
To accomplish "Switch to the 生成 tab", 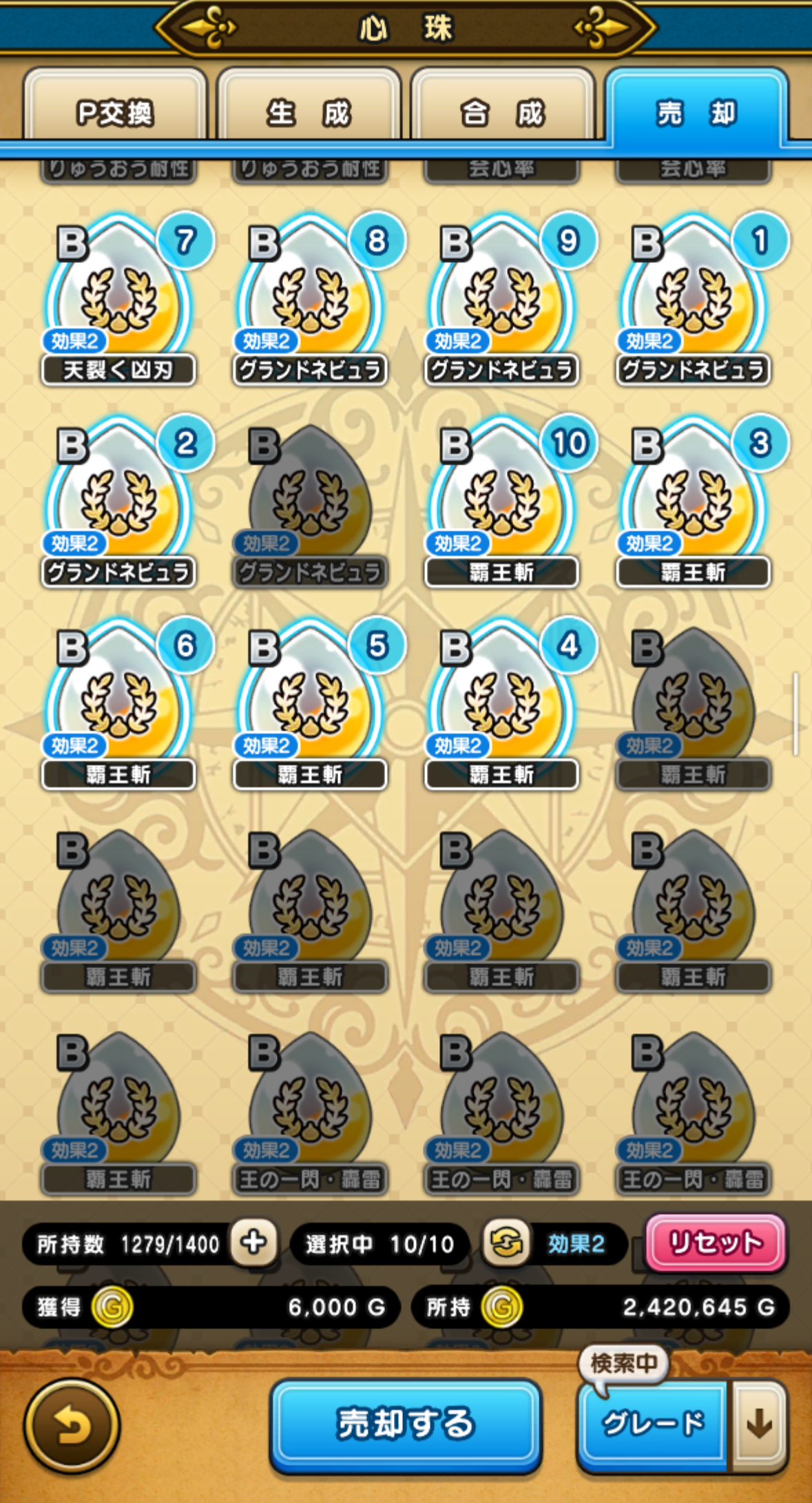I will [x=309, y=112].
